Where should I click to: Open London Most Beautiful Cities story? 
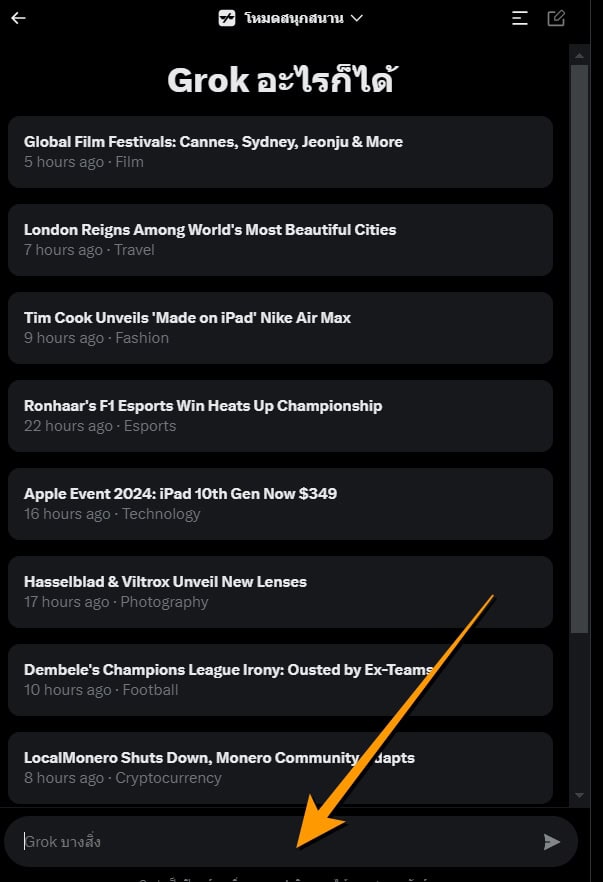tap(280, 240)
